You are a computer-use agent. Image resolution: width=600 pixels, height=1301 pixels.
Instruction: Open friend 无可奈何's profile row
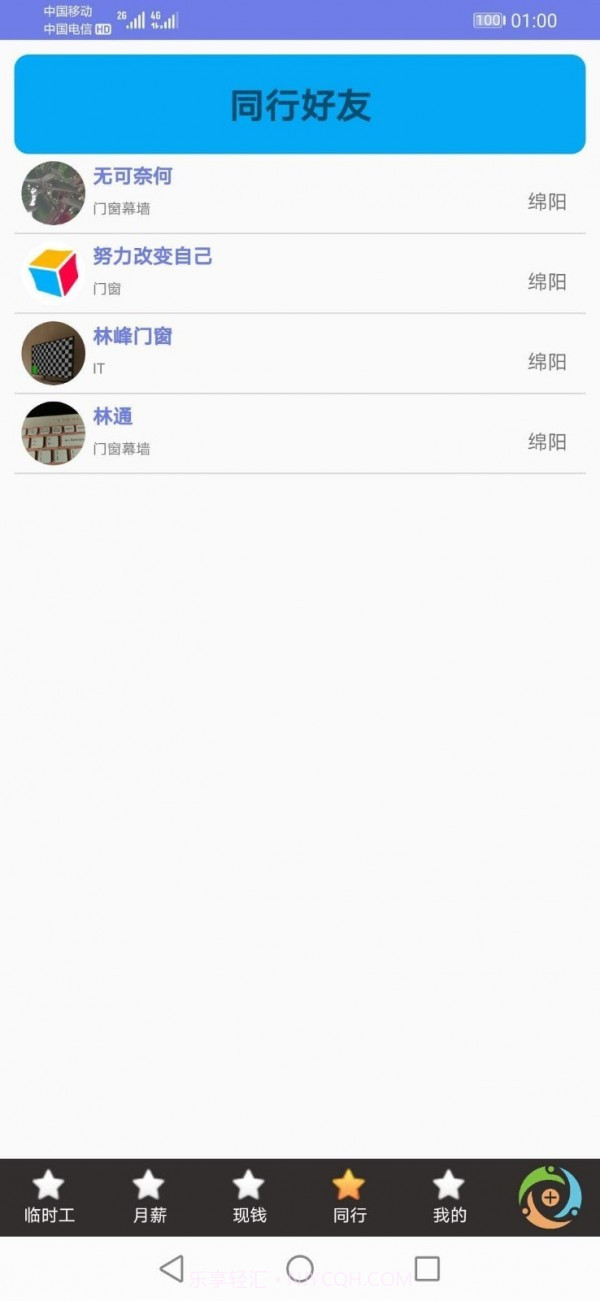[x=300, y=193]
